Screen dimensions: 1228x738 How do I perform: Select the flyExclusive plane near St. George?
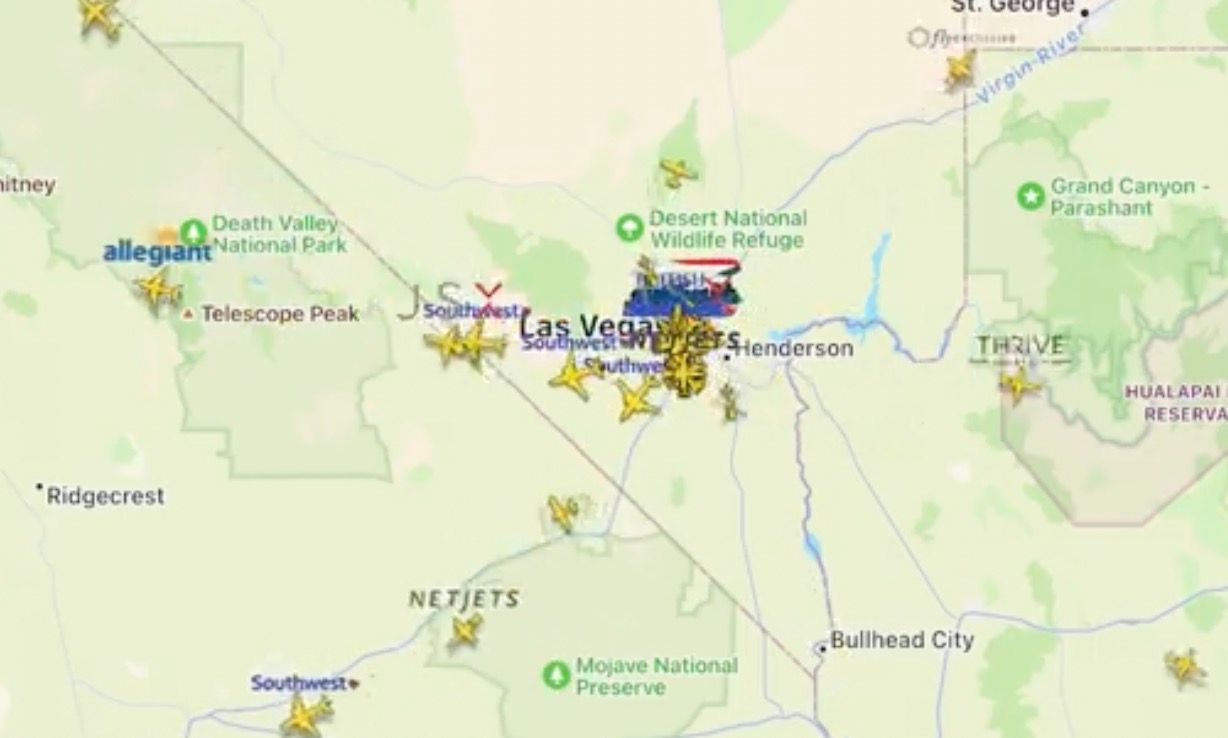[x=959, y=70]
